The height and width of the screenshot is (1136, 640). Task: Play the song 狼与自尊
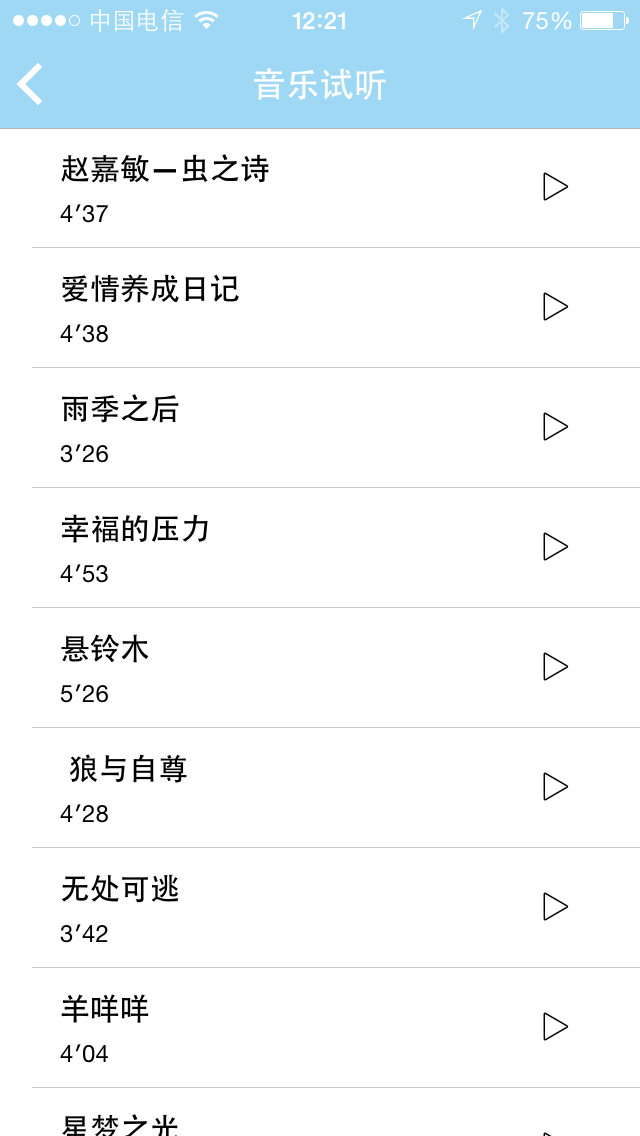(x=555, y=787)
